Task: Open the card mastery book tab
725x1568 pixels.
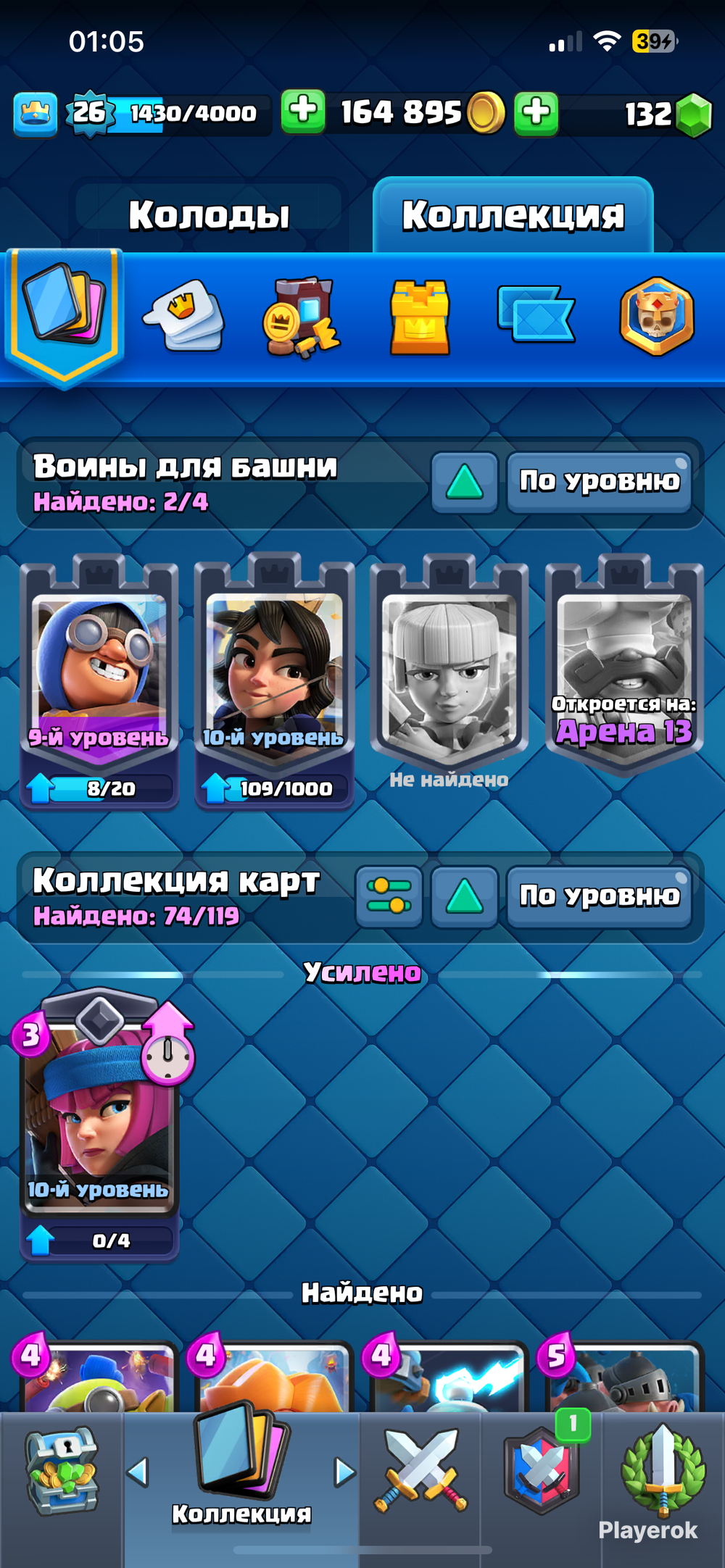Action: (301, 317)
